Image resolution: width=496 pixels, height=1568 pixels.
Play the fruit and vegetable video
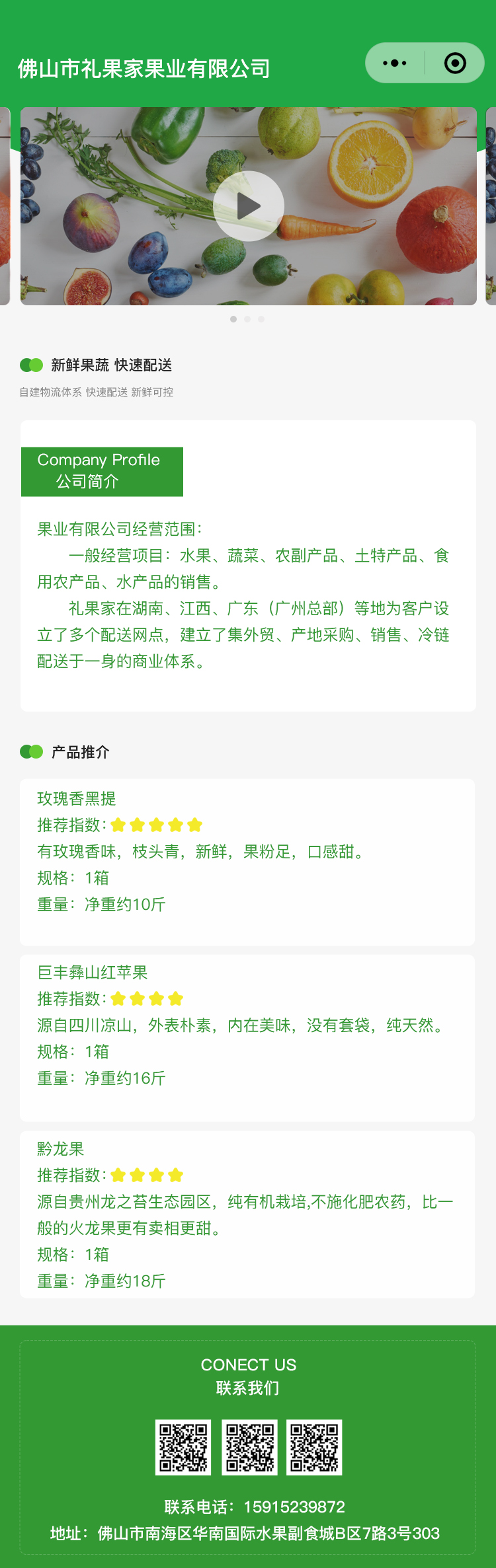249,206
